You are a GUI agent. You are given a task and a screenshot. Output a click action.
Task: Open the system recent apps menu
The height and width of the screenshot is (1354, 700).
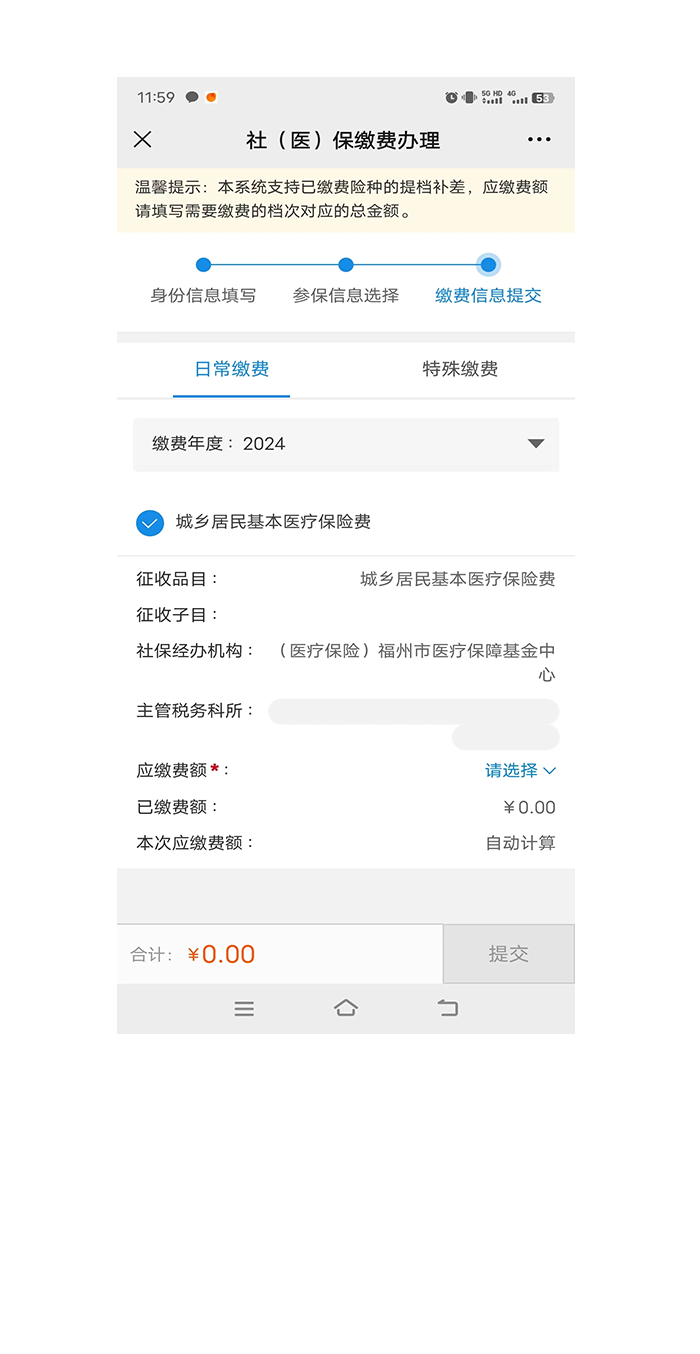[244, 1008]
